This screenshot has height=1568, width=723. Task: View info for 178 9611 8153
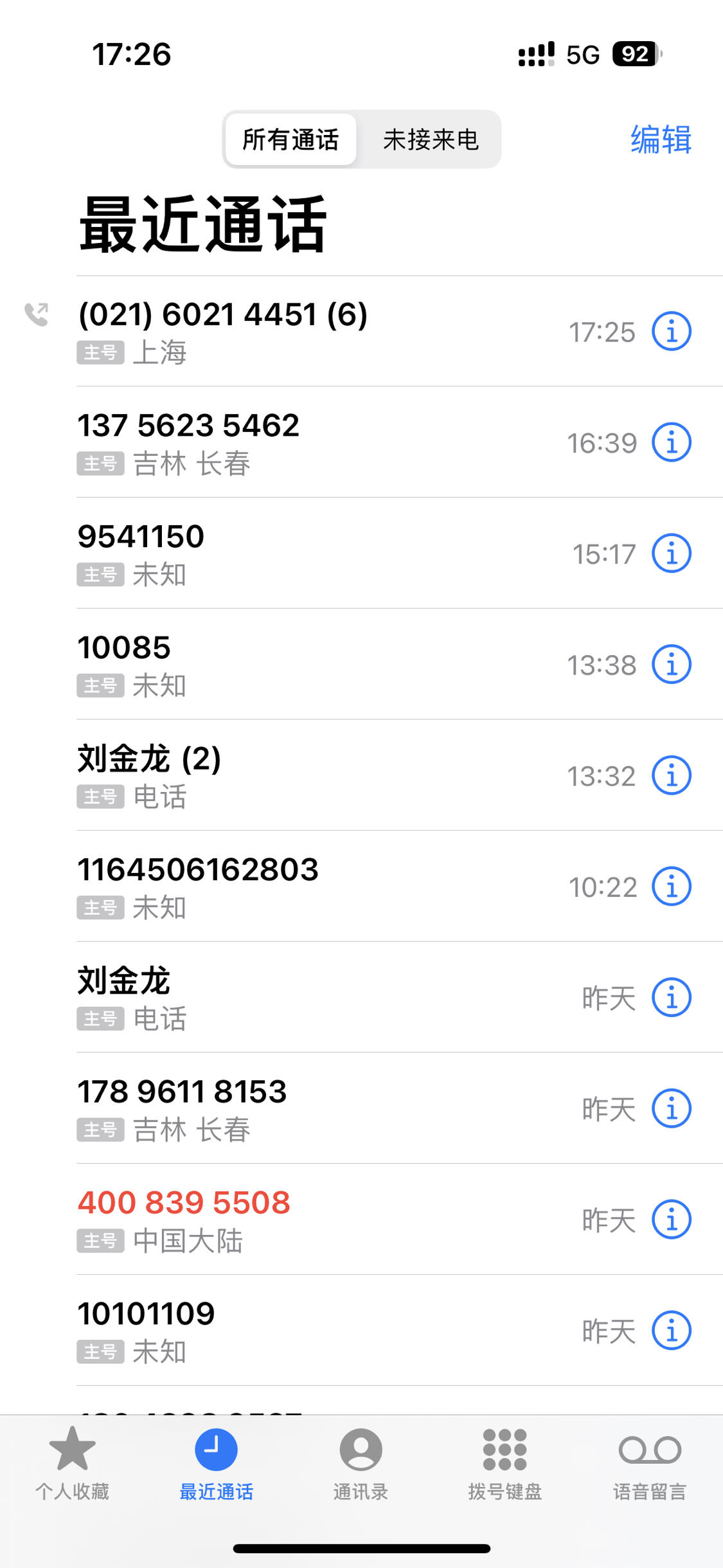pyautogui.click(x=672, y=1108)
